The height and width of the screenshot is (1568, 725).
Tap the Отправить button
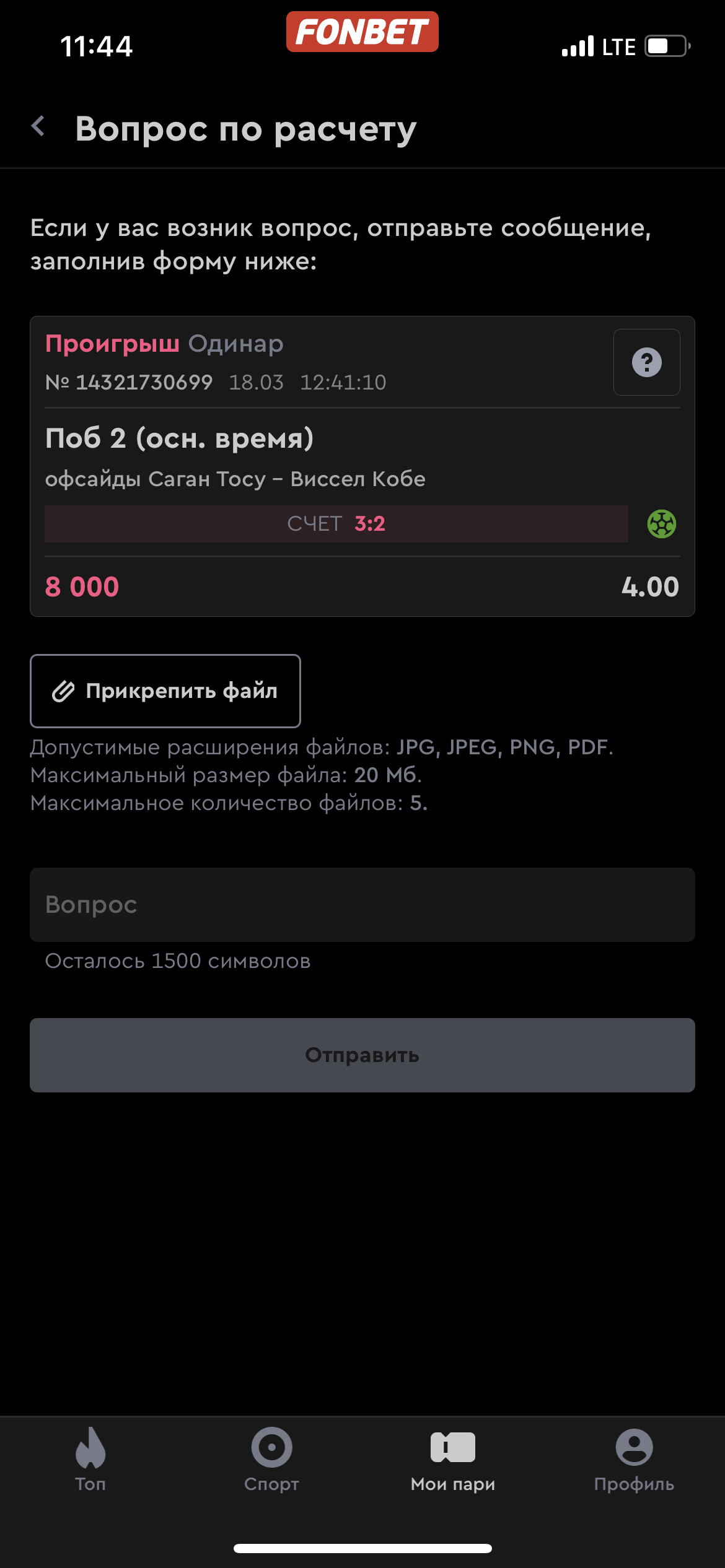(362, 1055)
